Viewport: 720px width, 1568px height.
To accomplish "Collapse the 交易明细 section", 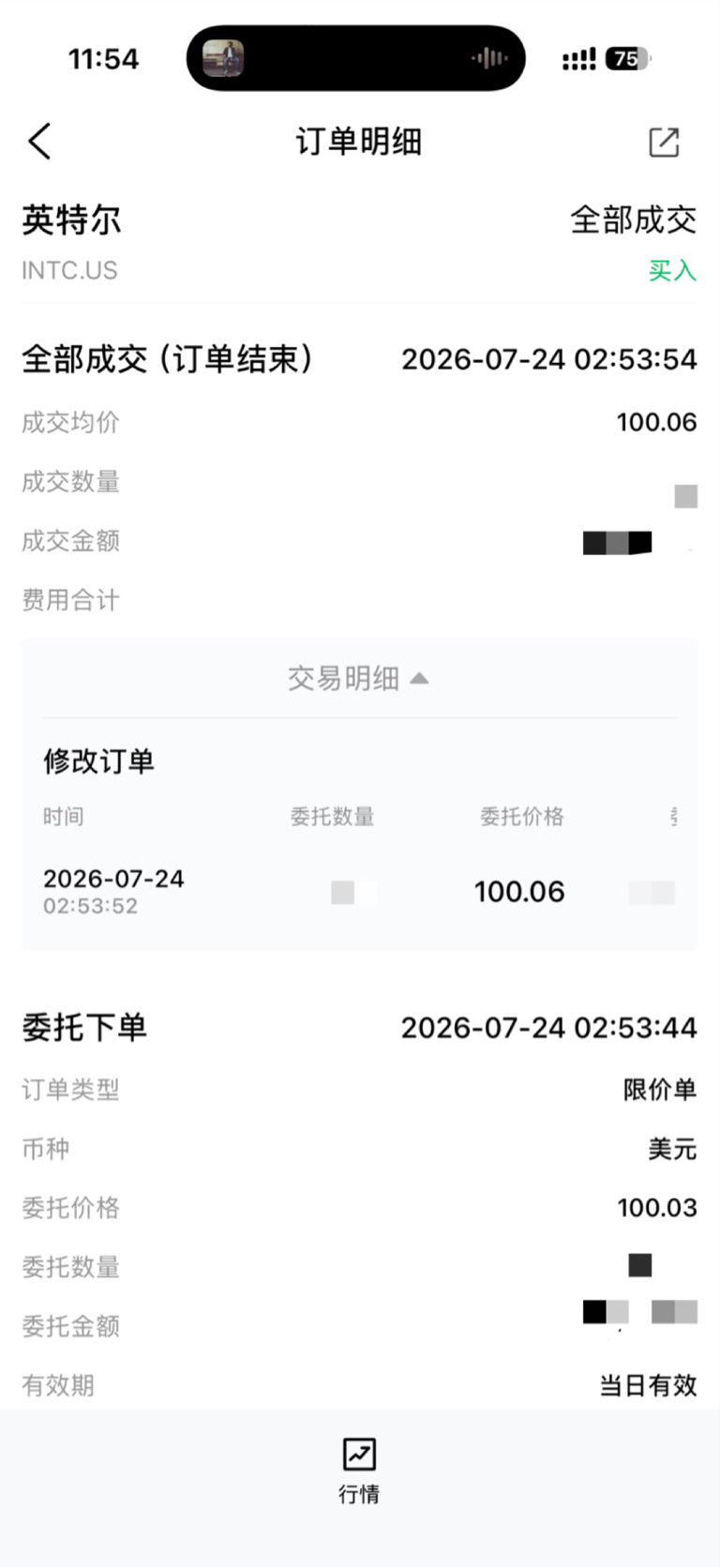I will click(358, 678).
